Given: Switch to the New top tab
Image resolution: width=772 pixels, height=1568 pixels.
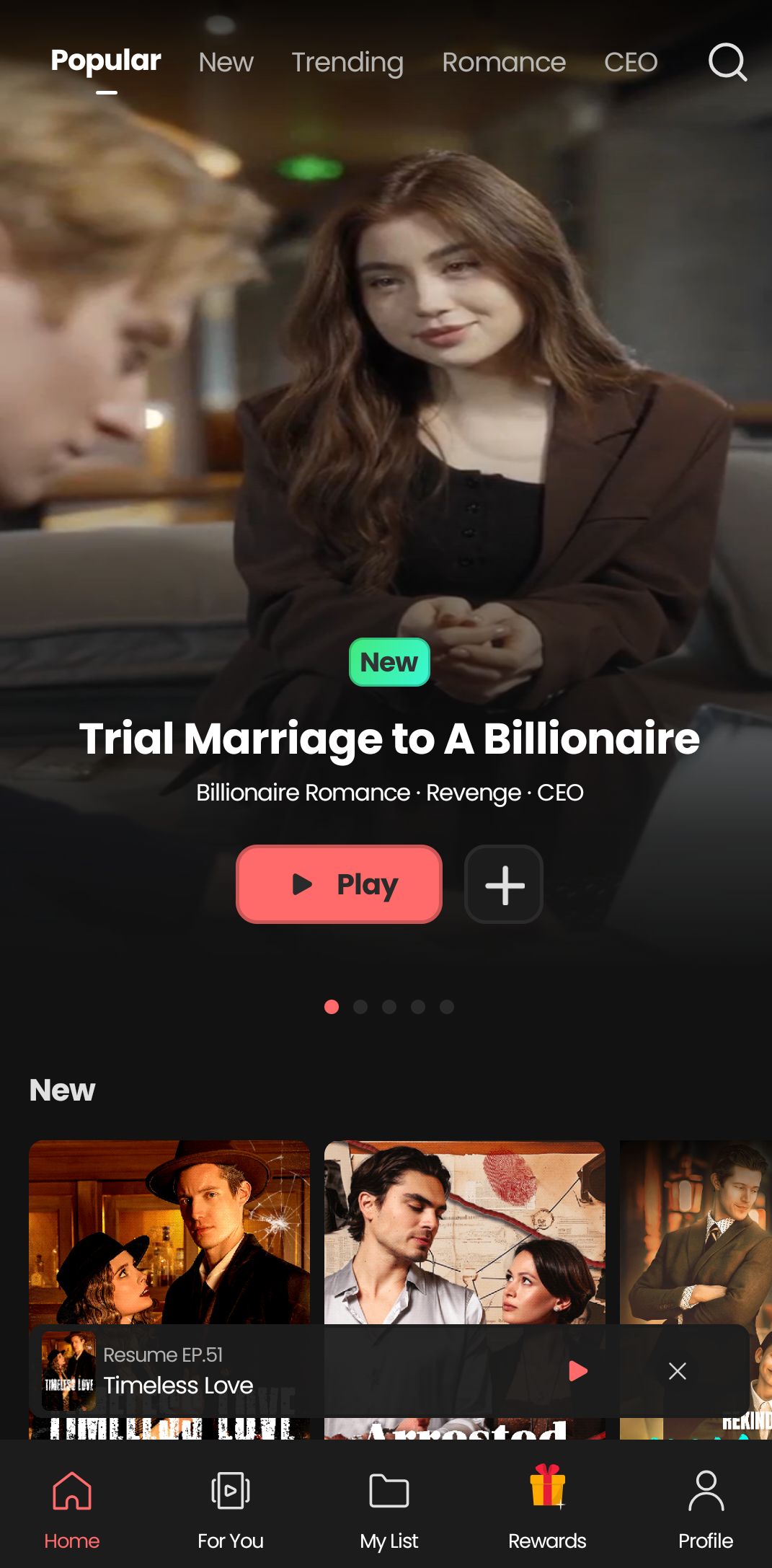Looking at the screenshot, I should click(226, 63).
